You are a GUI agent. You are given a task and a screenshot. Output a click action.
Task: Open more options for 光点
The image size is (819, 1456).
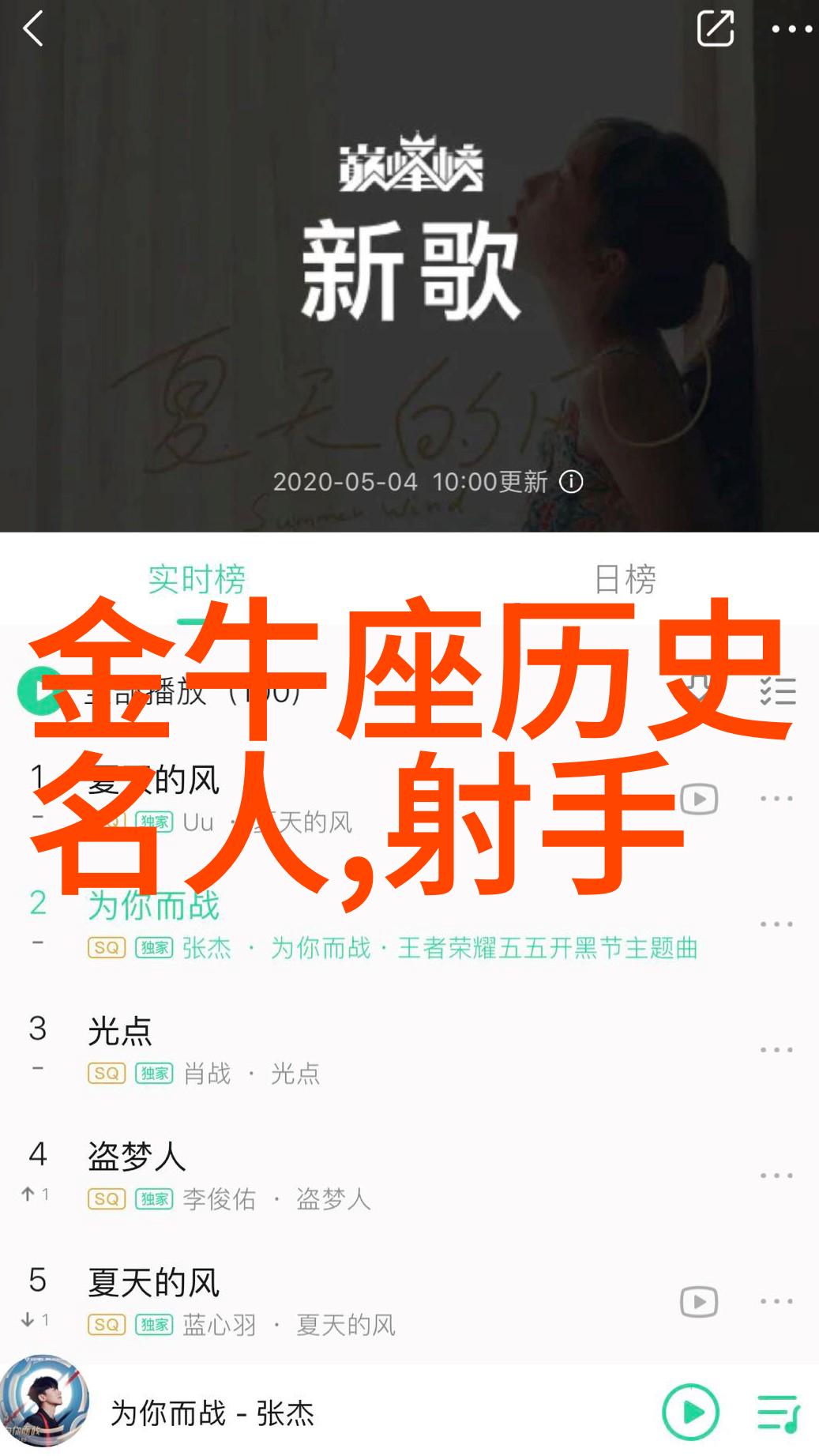[776, 1050]
